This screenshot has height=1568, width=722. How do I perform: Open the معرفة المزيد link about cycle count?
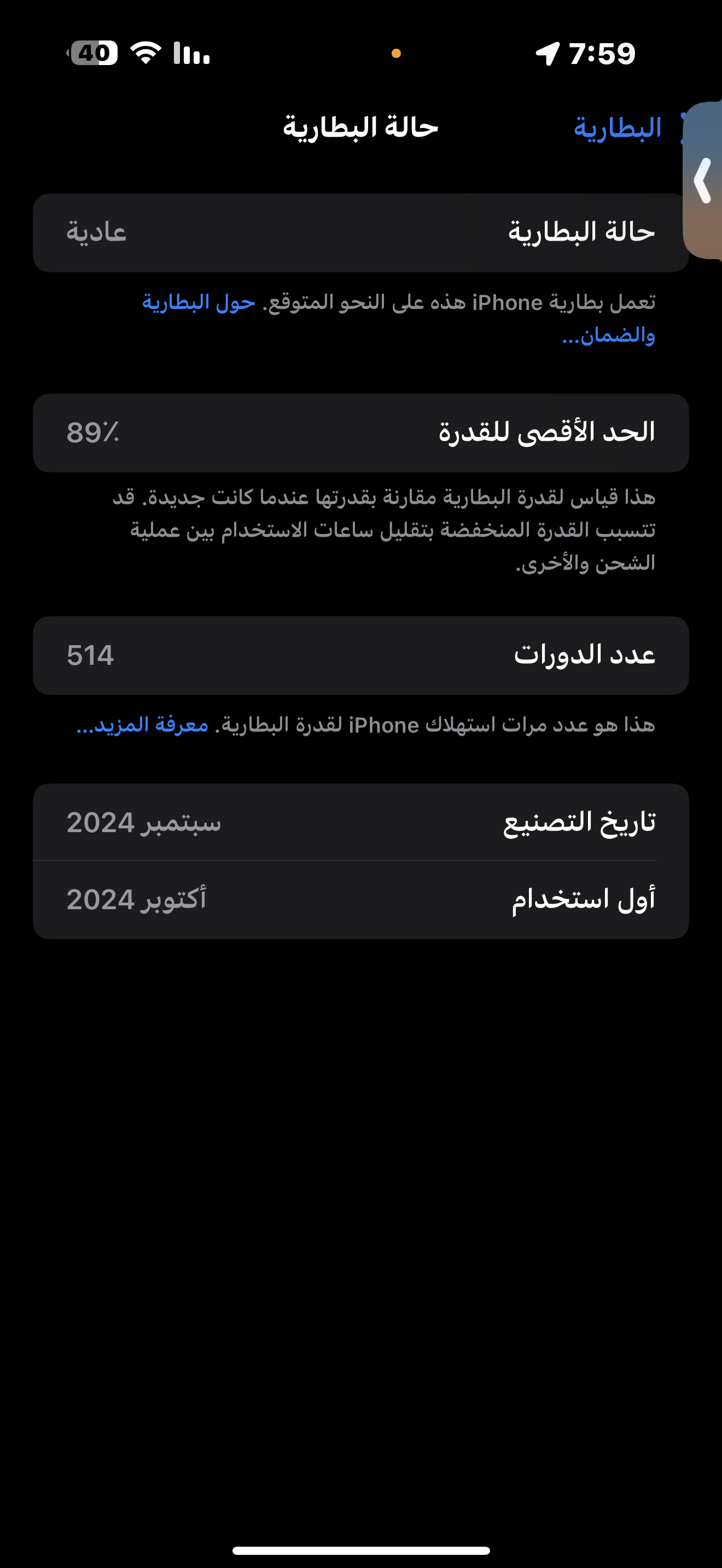(x=144, y=725)
